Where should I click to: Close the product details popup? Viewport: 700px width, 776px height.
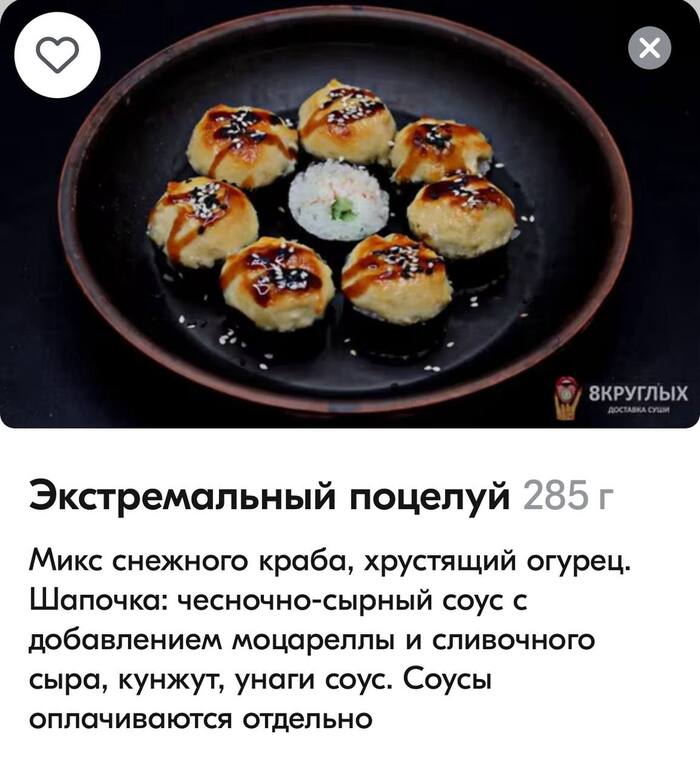[x=649, y=48]
